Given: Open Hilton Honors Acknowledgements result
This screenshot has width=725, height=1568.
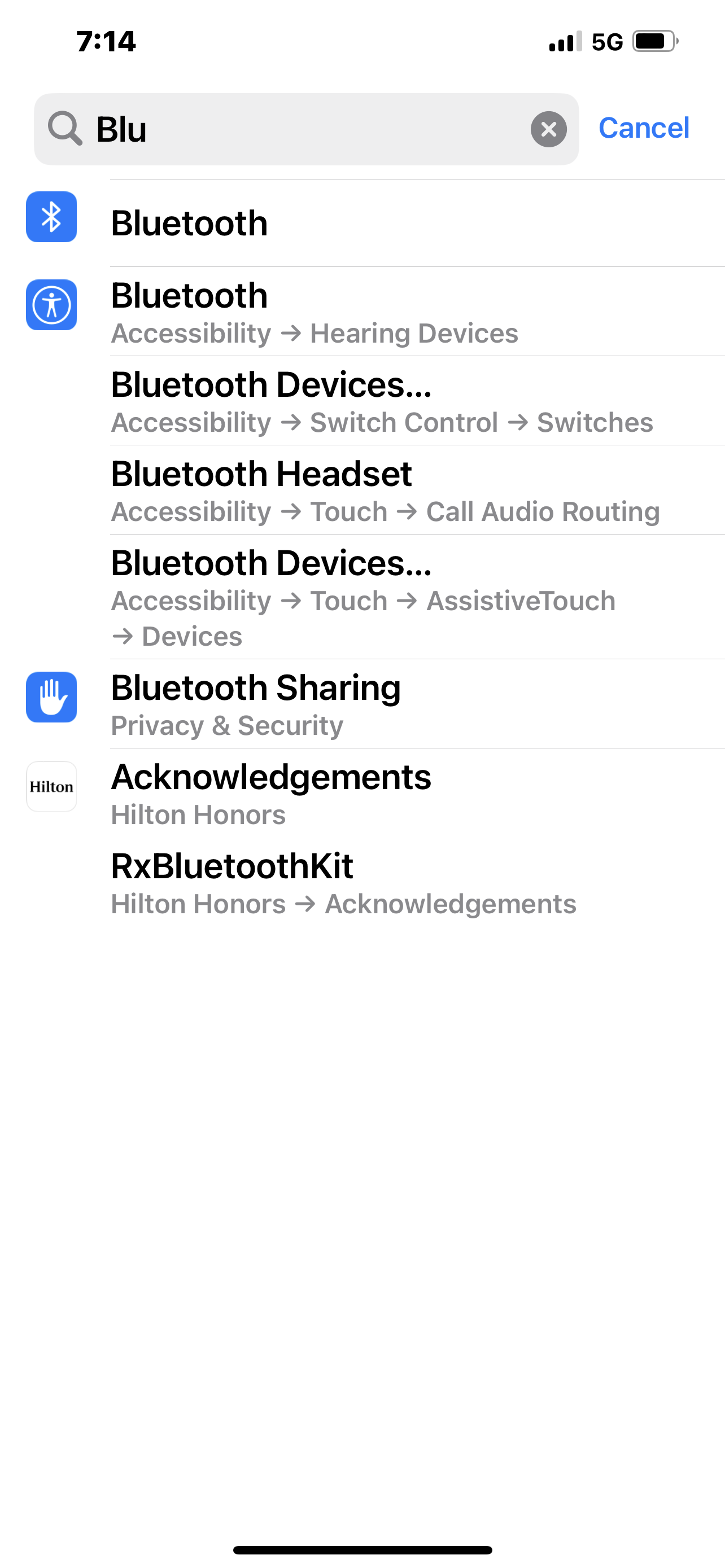Looking at the screenshot, I should click(363, 793).
